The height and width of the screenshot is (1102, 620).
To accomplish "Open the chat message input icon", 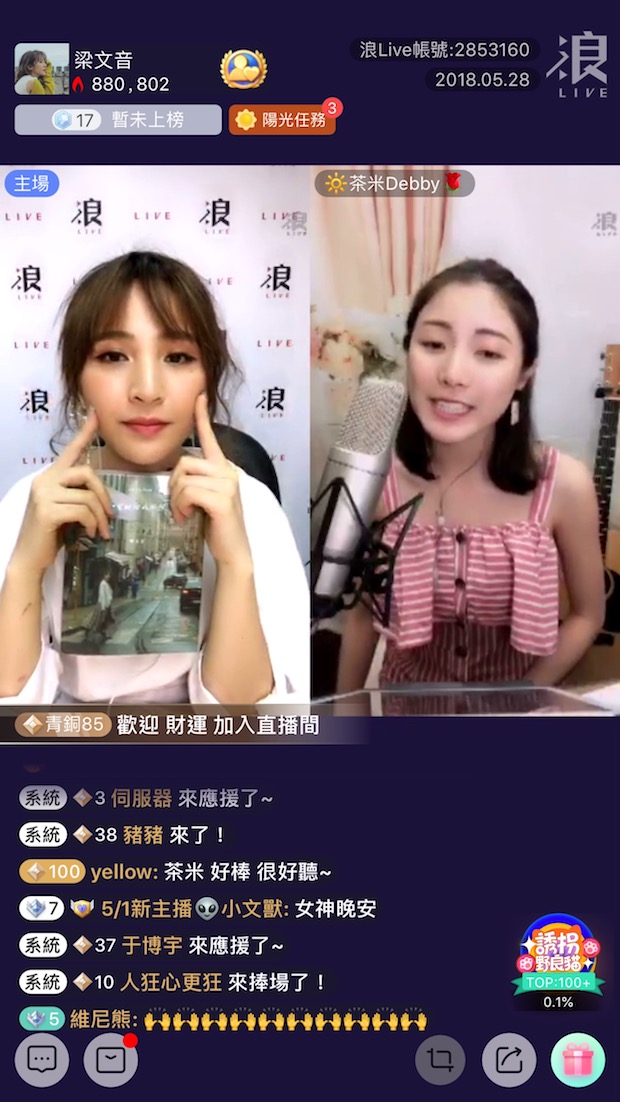I will coord(42,1060).
